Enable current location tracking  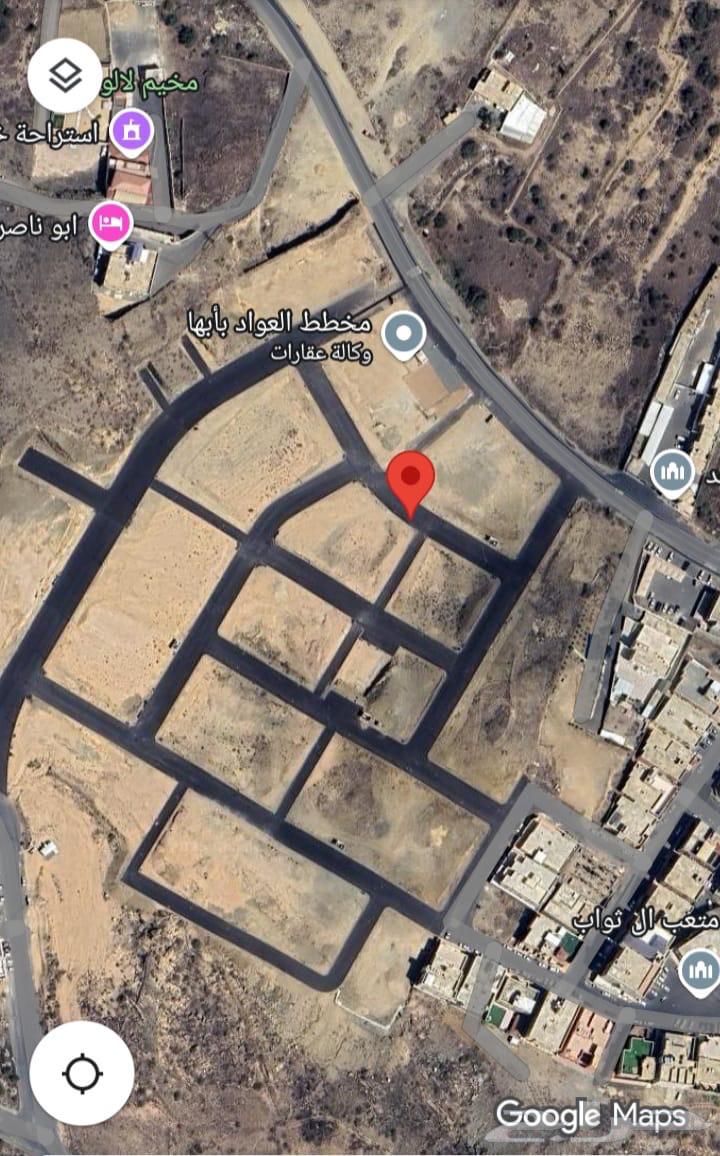tap(80, 1071)
